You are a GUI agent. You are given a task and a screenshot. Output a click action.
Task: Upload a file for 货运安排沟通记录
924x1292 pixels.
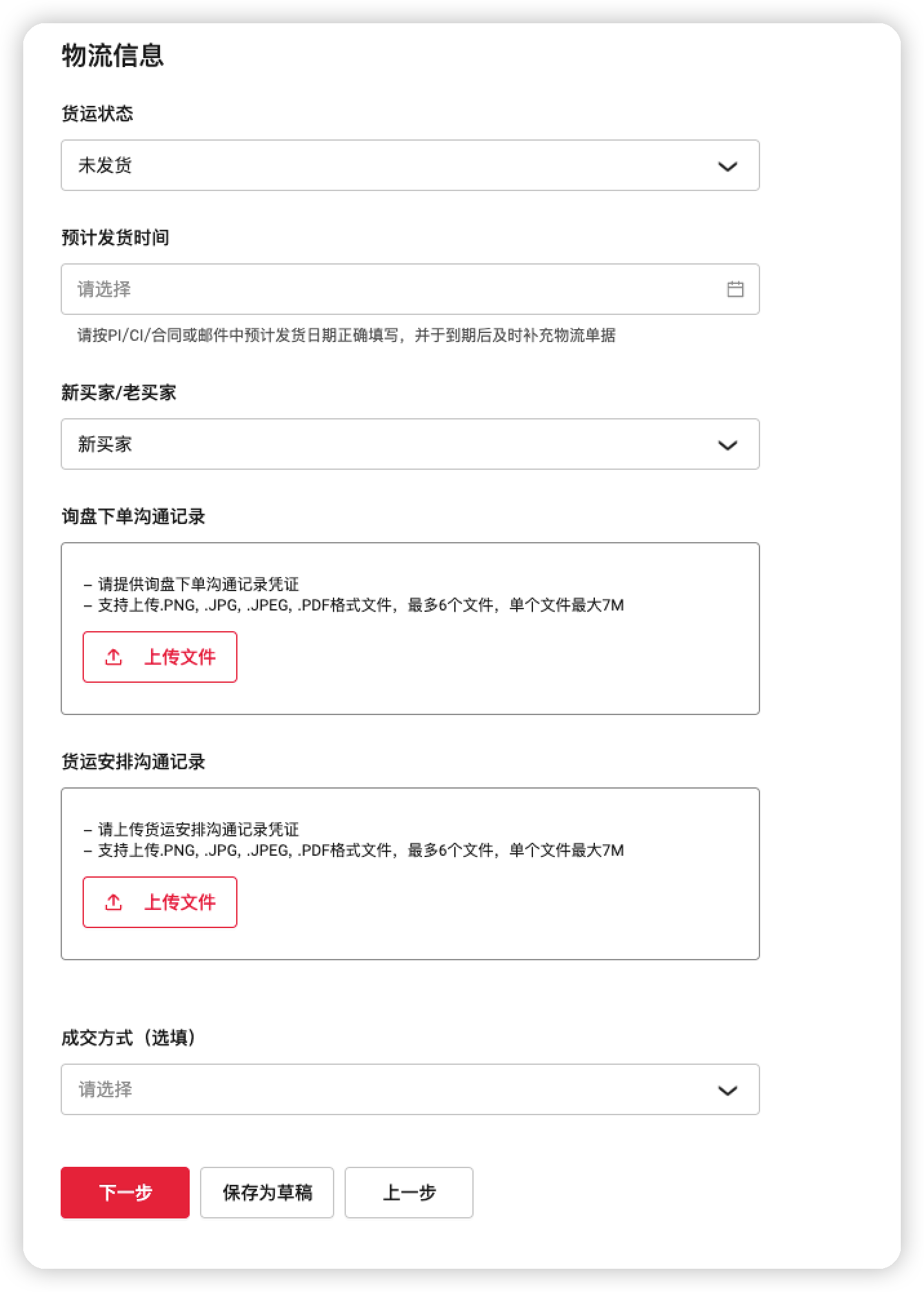point(160,902)
